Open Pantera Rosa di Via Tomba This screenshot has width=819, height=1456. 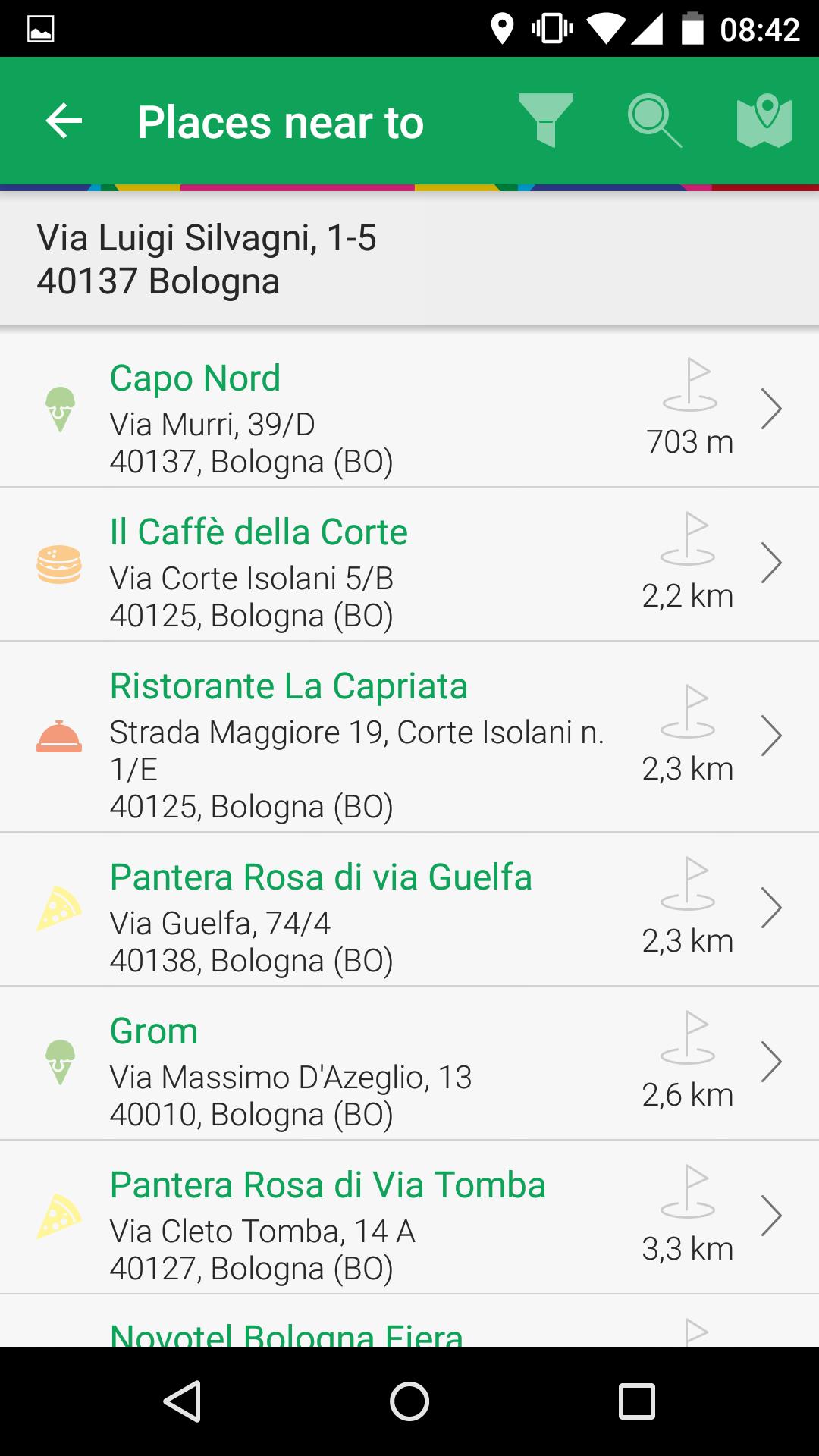[x=409, y=1217]
